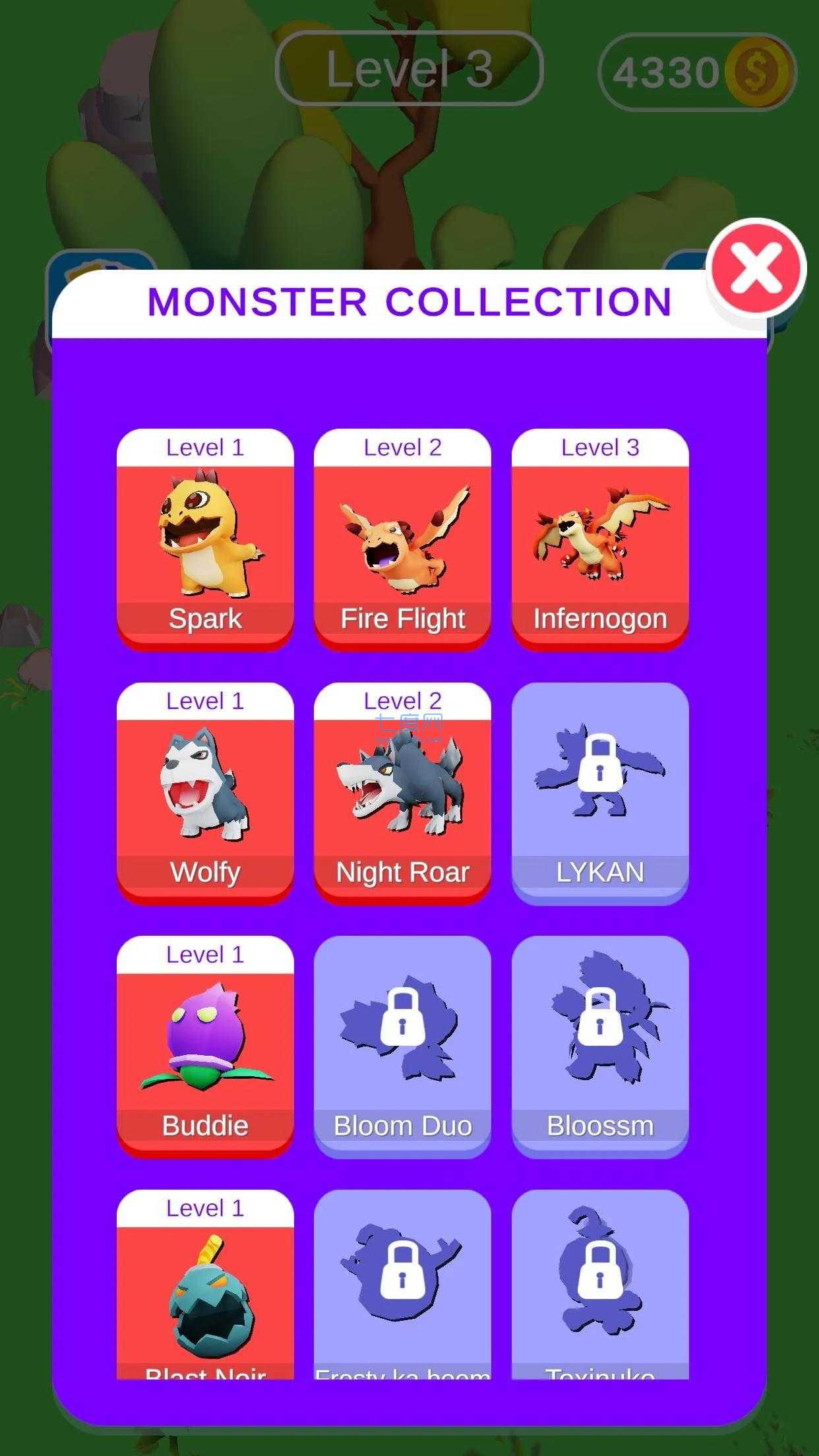Image resolution: width=819 pixels, height=1456 pixels.
Task: Tap the locked LYKAN silhouette
Action: coord(600,791)
